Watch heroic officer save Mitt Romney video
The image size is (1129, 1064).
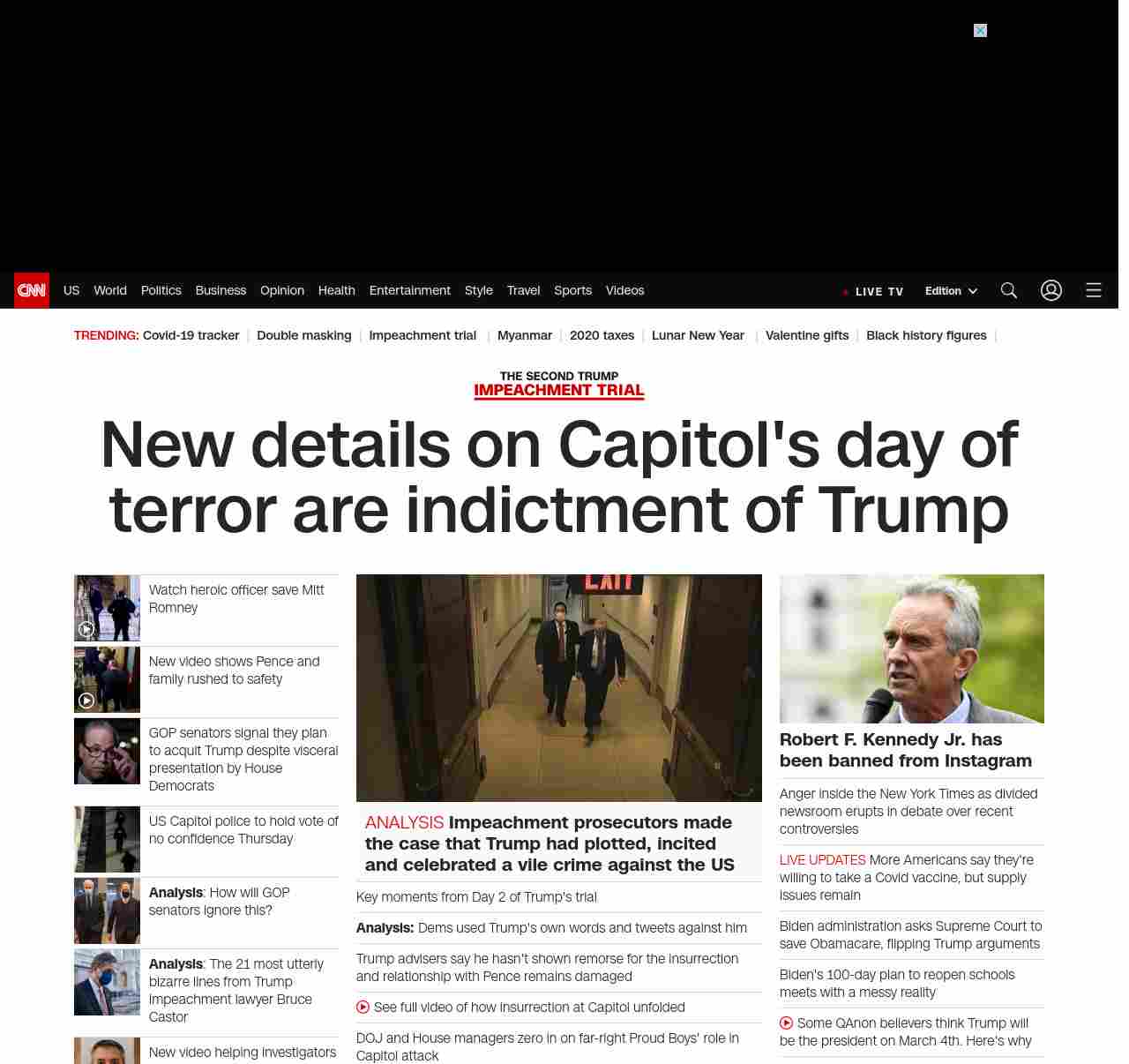click(x=236, y=599)
